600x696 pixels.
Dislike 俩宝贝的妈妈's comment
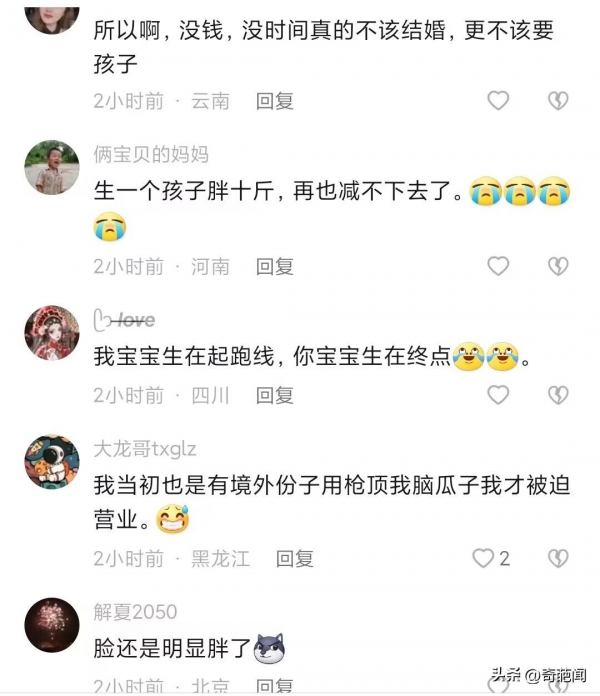click(x=557, y=266)
